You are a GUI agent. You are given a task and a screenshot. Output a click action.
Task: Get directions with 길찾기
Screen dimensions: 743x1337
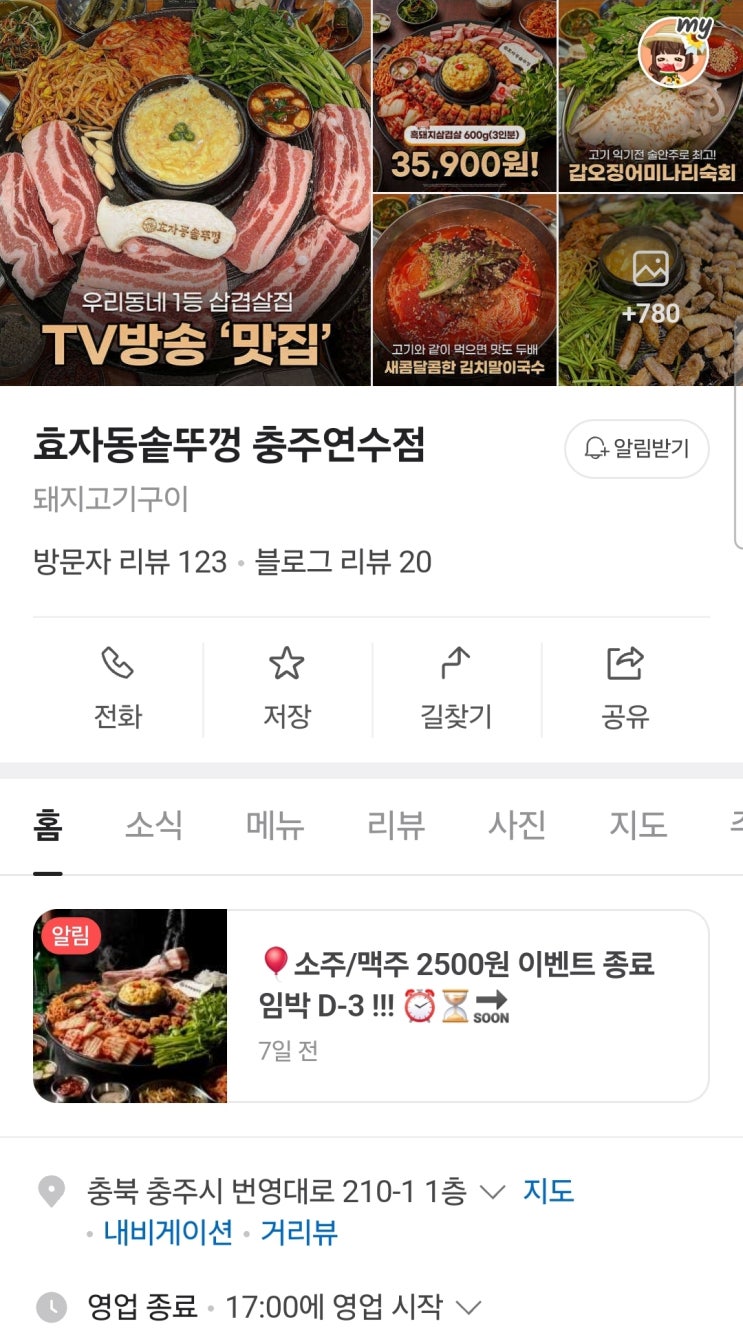(x=456, y=688)
